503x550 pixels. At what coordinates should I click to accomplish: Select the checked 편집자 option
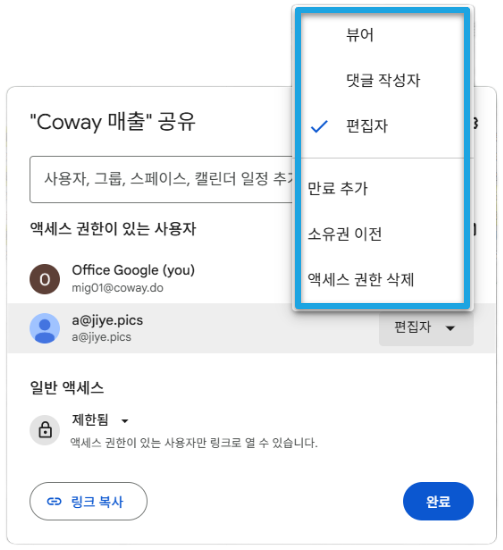pyautogui.click(x=383, y=126)
